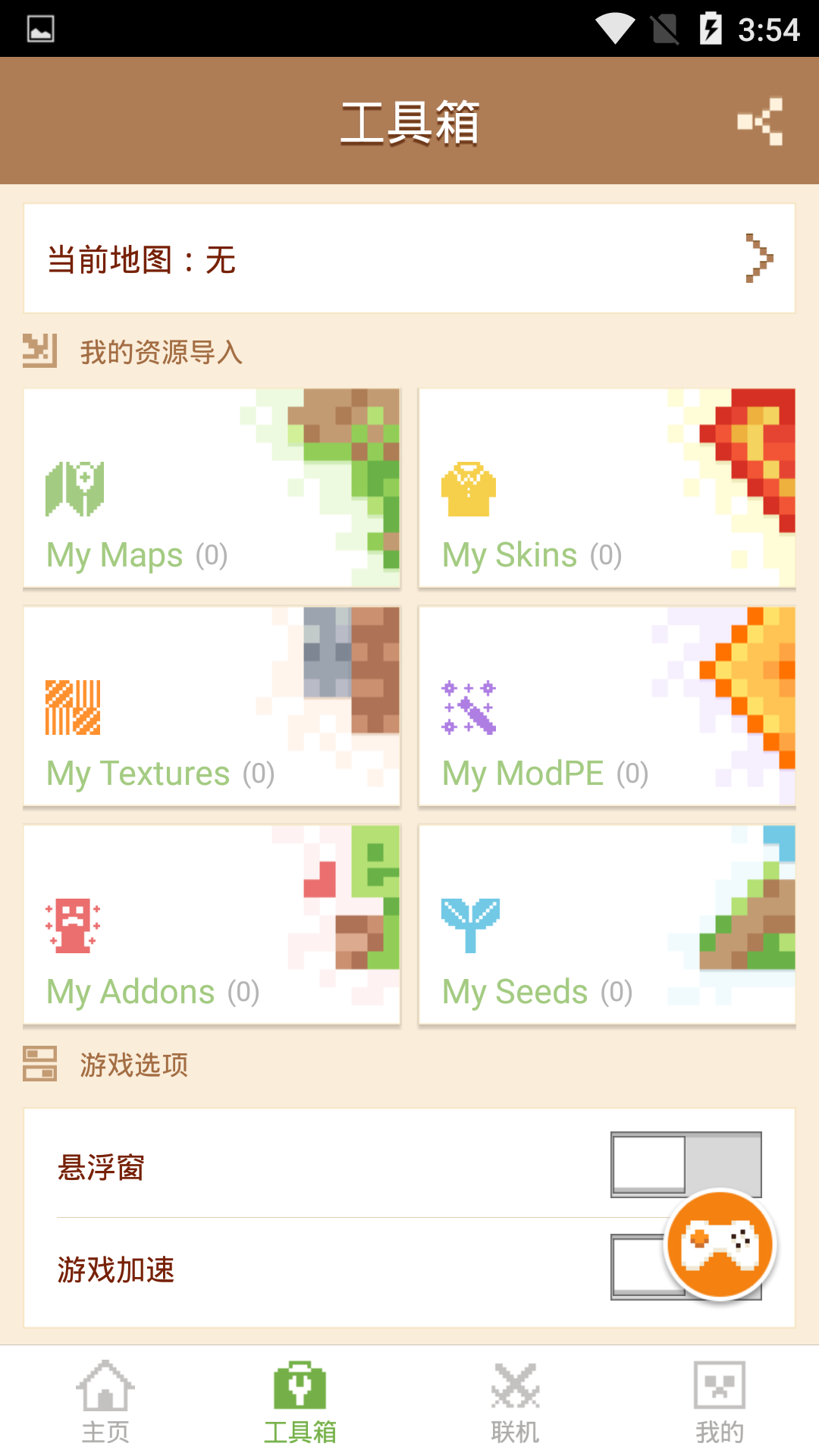Tap the My Skins yellow shirt icon
Image resolution: width=819 pixels, height=1456 pixels.
pyautogui.click(x=470, y=489)
